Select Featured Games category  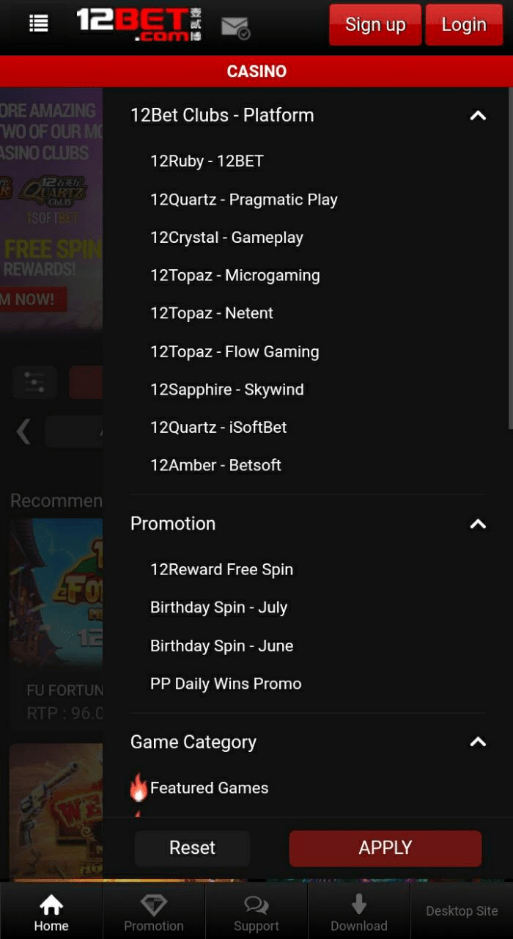click(209, 788)
